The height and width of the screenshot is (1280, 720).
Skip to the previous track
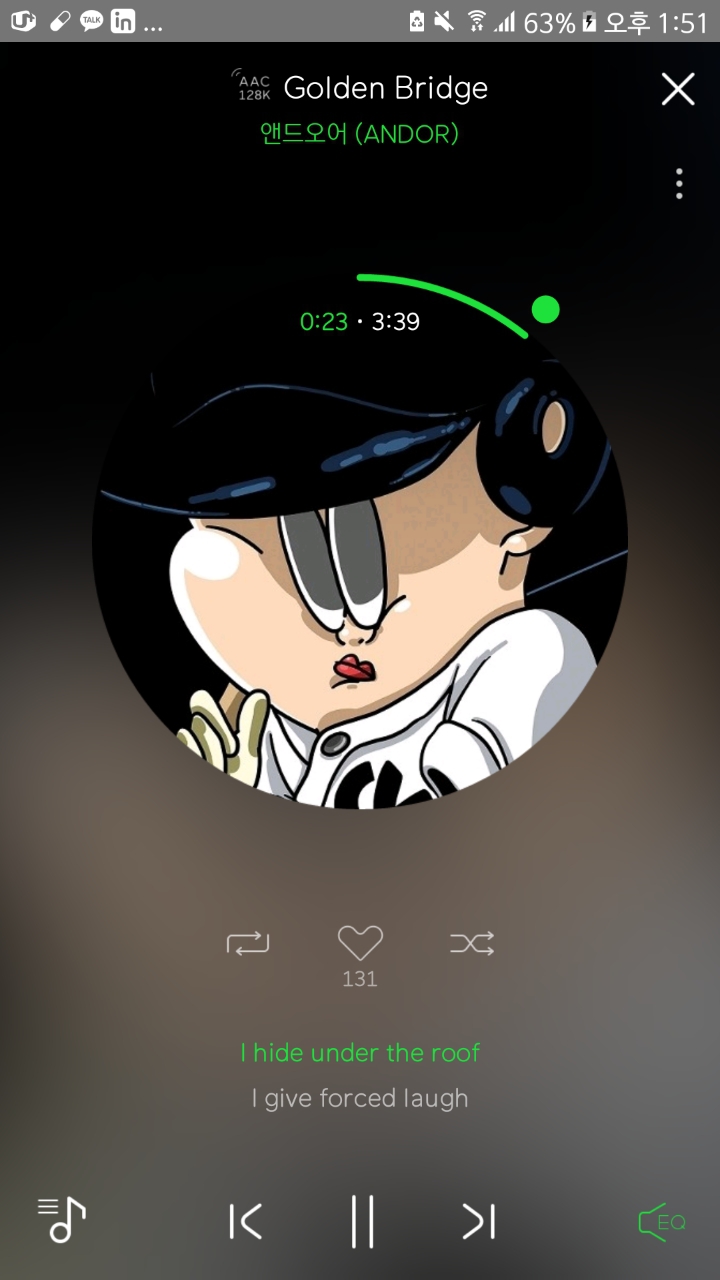point(246,1221)
